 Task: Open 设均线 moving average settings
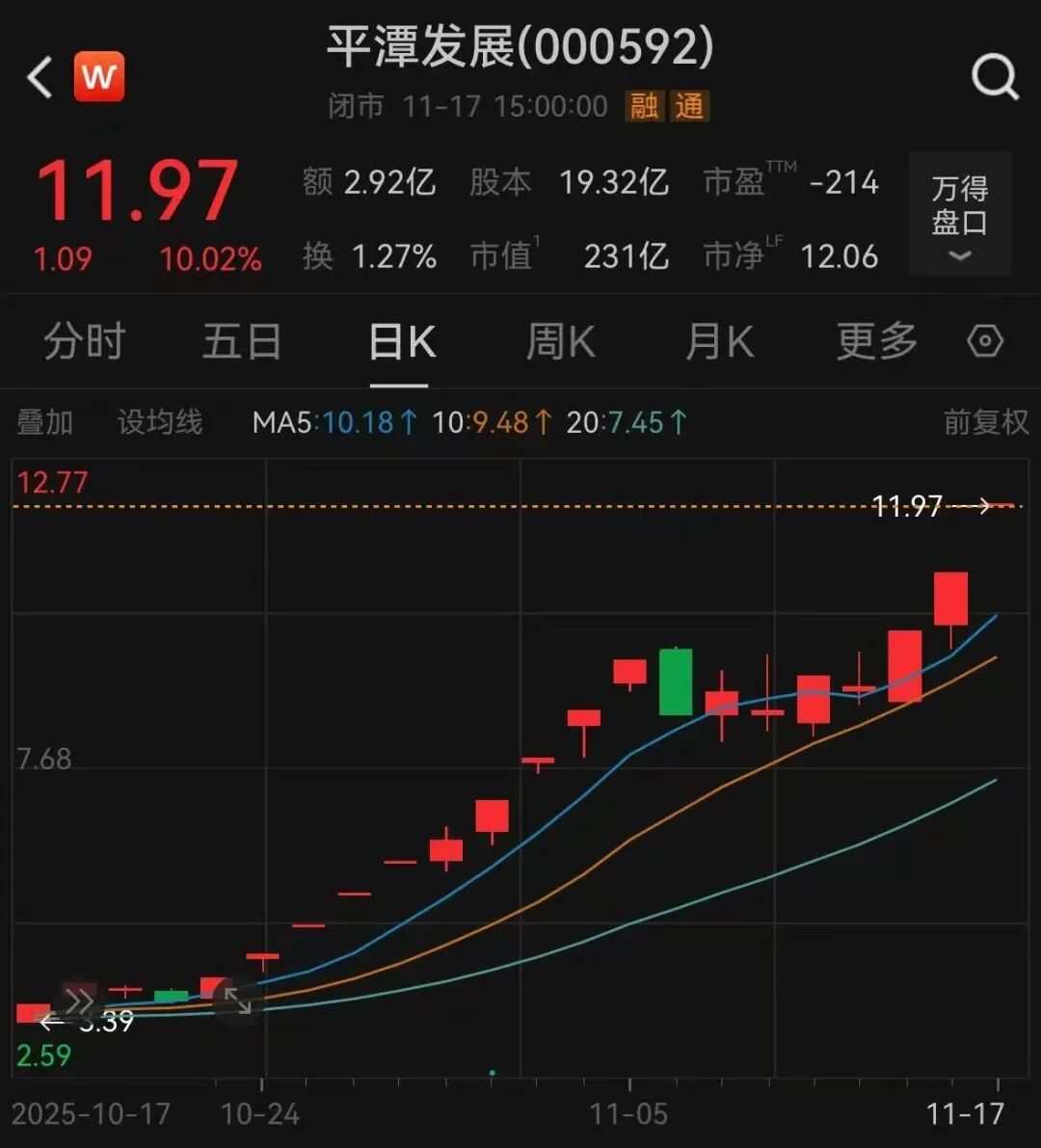click(160, 422)
